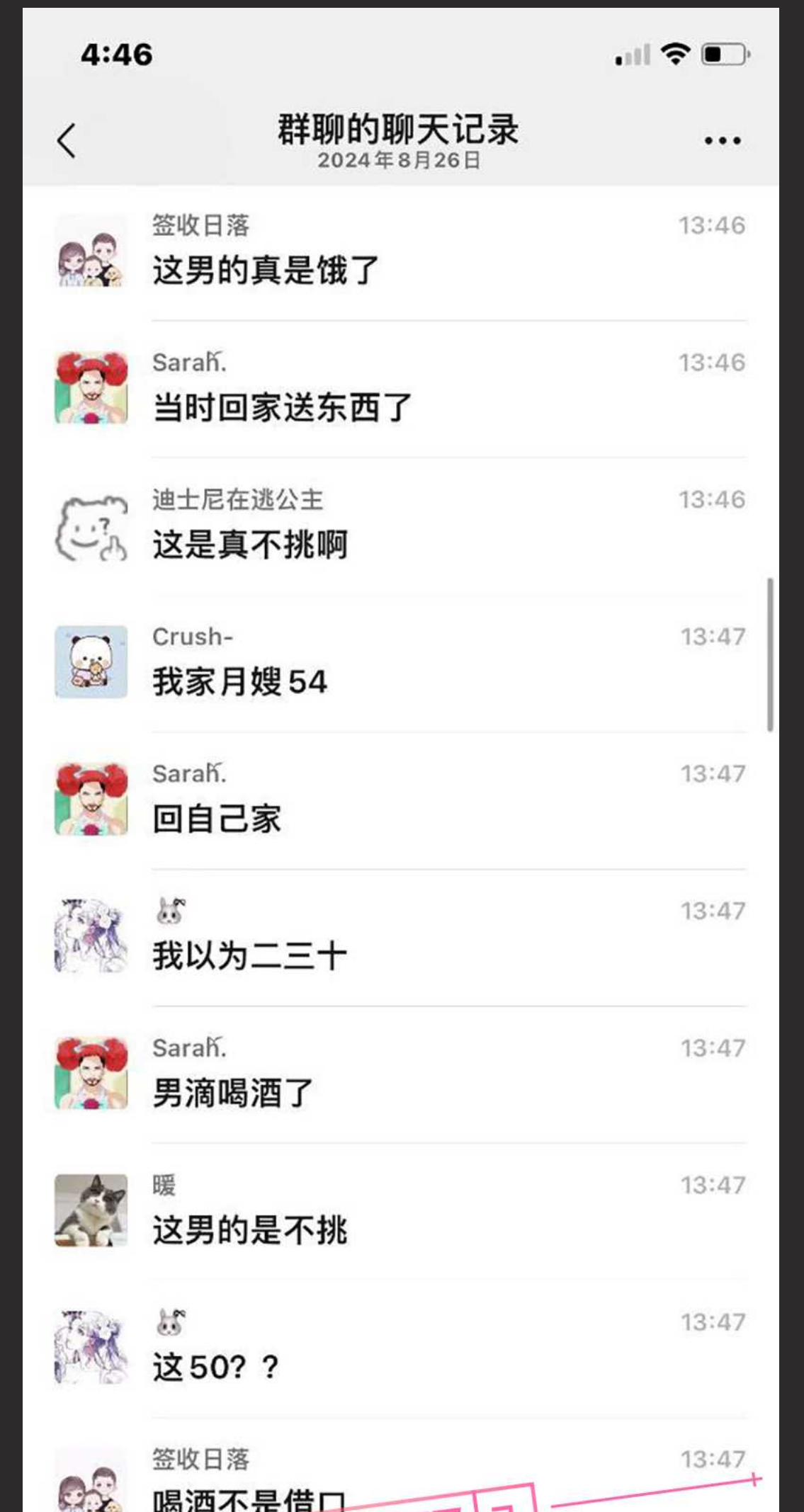This screenshot has height=1512, width=804.
Task: Select 迪士尼在逃公主's doodle bear avatar
Action: (91, 531)
